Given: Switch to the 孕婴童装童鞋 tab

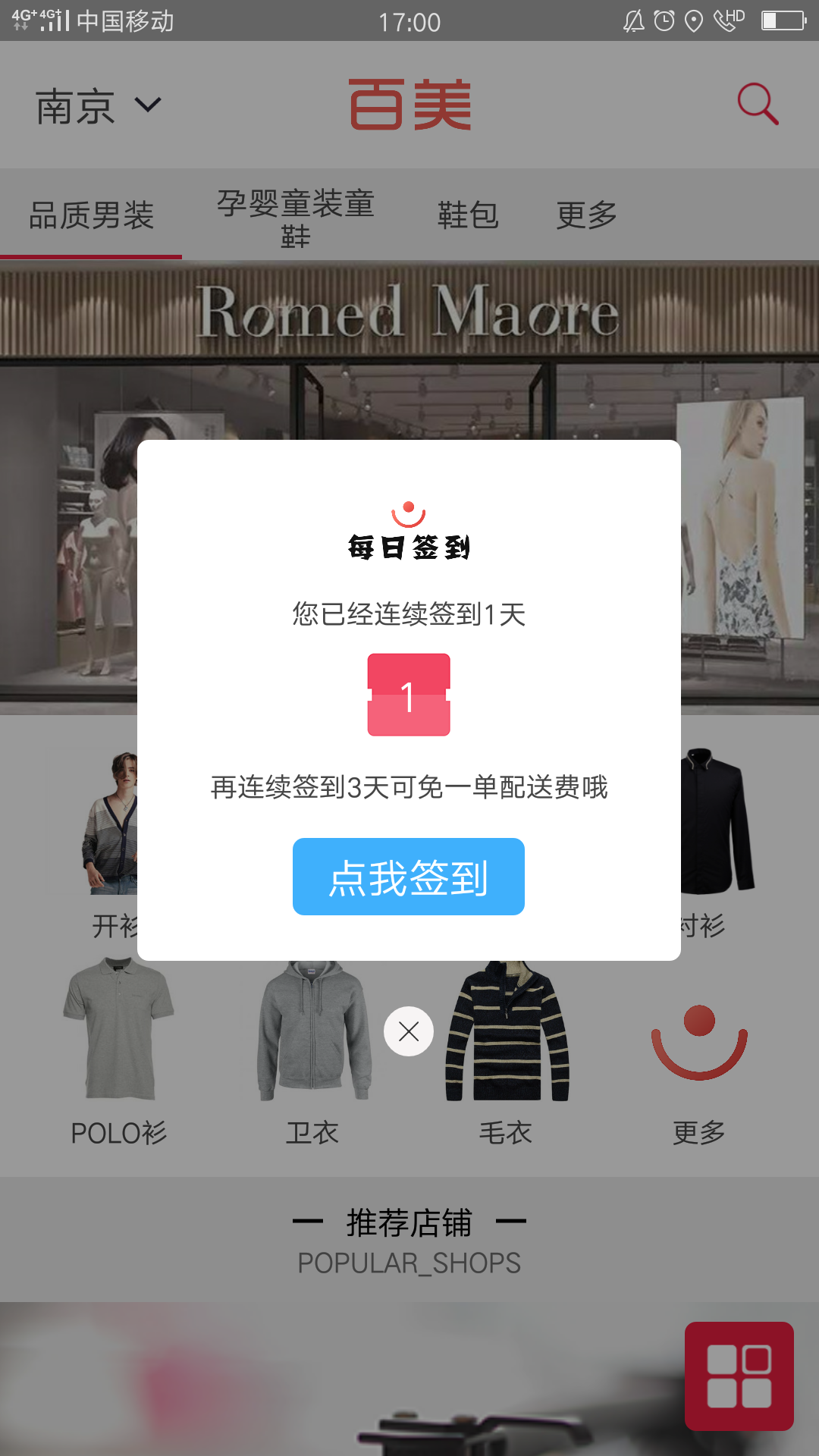Looking at the screenshot, I should pyautogui.click(x=296, y=217).
